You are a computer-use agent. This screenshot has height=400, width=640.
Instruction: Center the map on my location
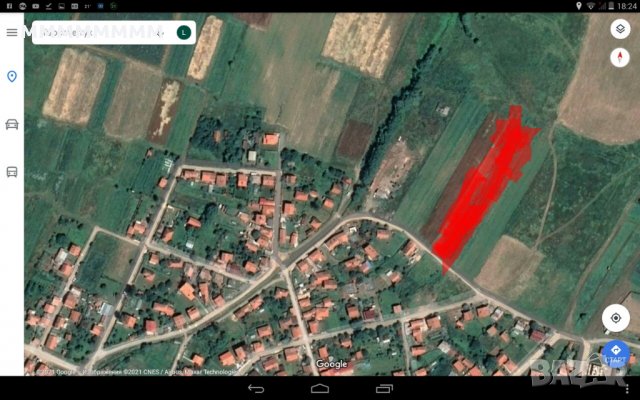pyautogui.click(x=617, y=319)
